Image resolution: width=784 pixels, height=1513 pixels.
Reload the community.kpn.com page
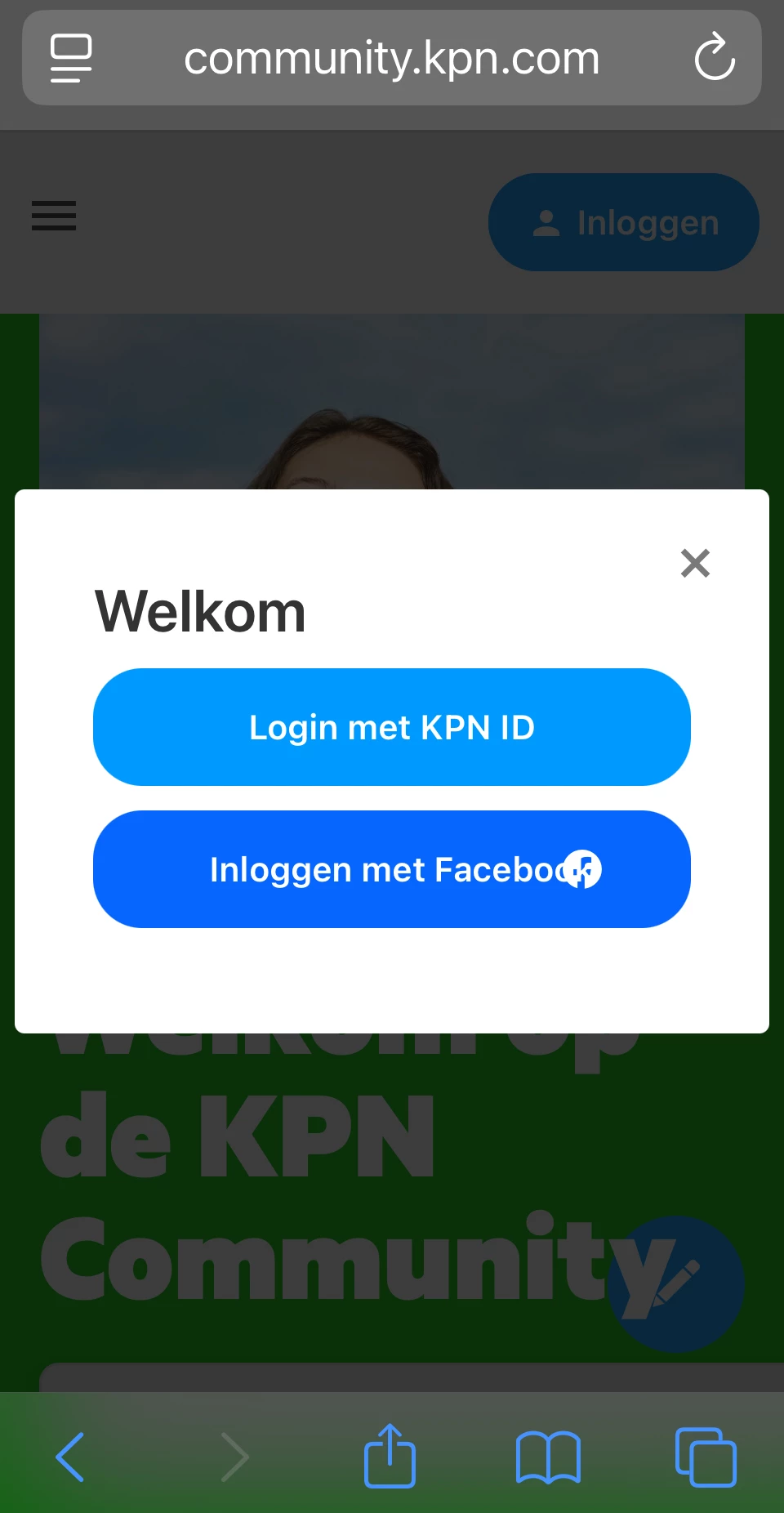[x=715, y=57]
